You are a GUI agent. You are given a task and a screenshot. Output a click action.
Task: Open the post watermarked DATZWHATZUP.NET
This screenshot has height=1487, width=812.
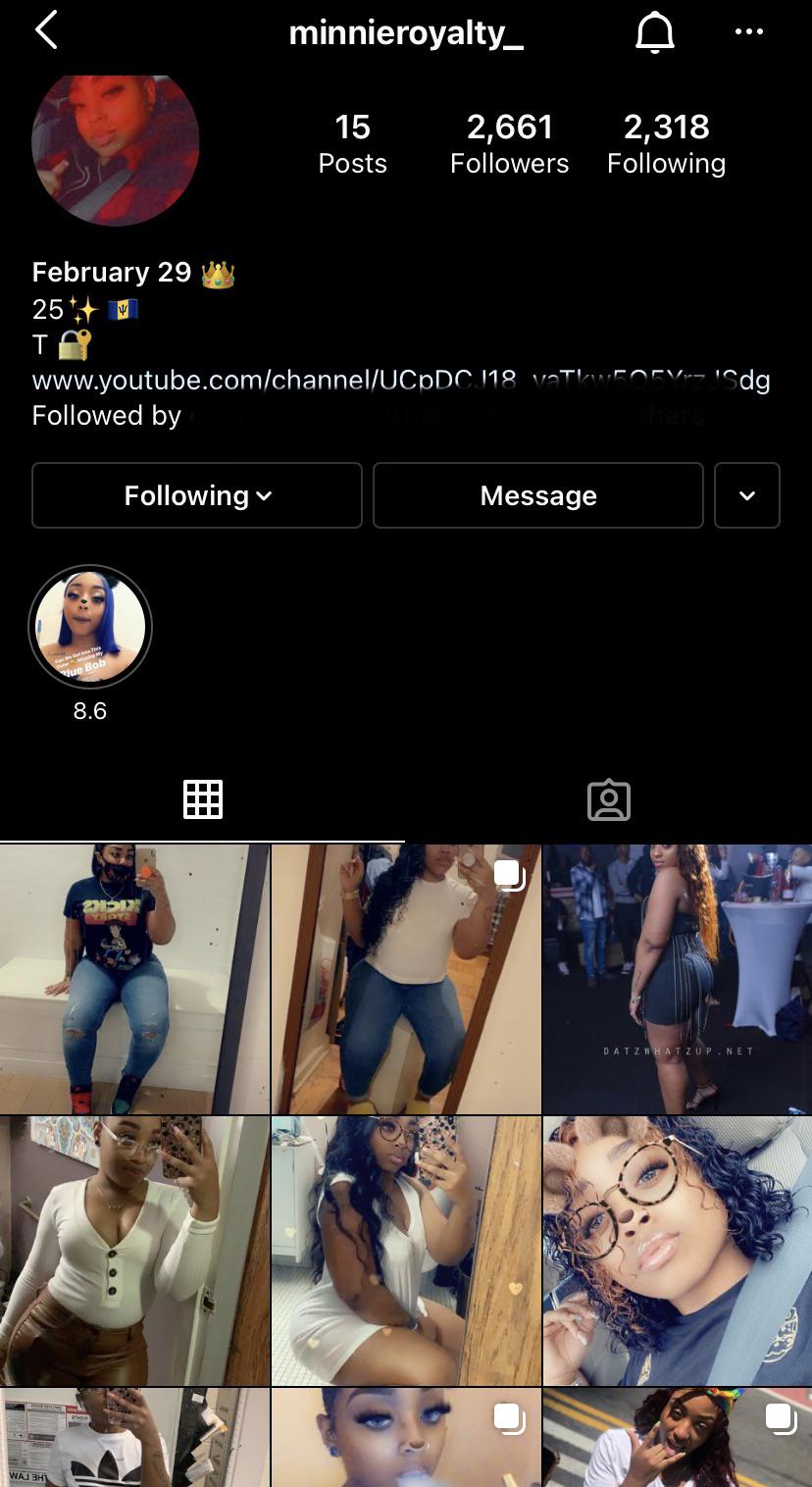678,979
